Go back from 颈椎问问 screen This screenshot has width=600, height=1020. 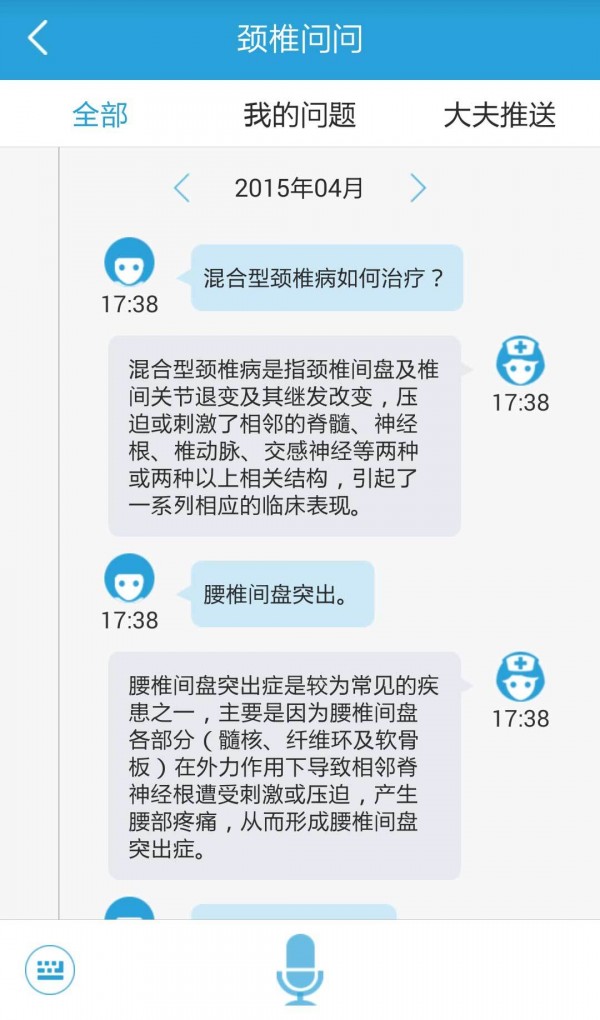click(38, 39)
